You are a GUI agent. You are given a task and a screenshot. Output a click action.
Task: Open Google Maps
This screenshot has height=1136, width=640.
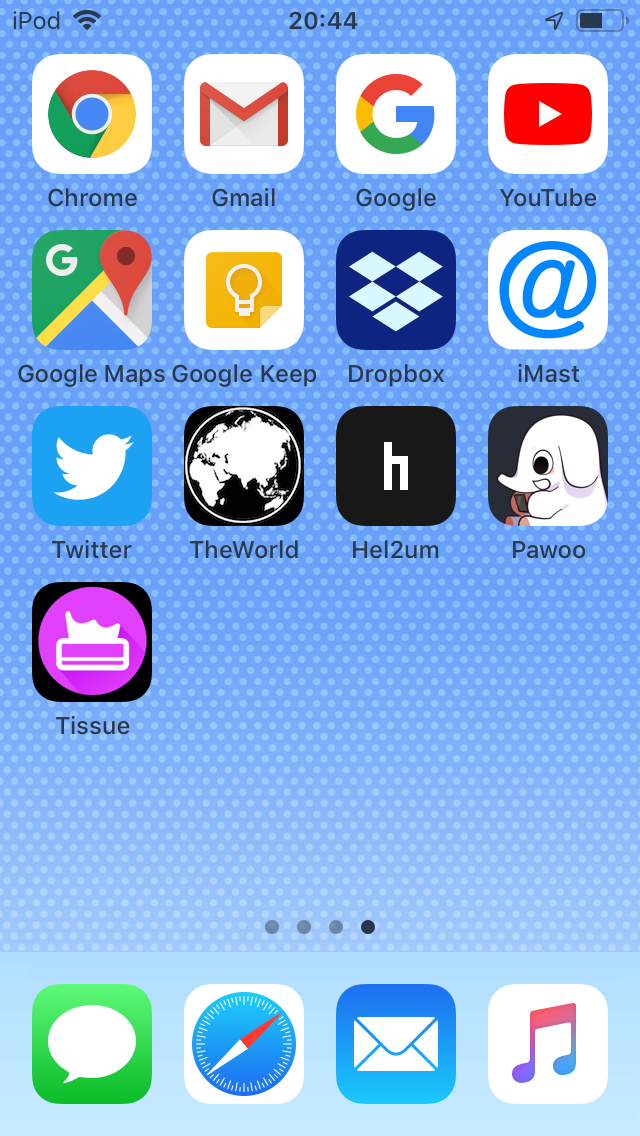pyautogui.click(x=92, y=290)
